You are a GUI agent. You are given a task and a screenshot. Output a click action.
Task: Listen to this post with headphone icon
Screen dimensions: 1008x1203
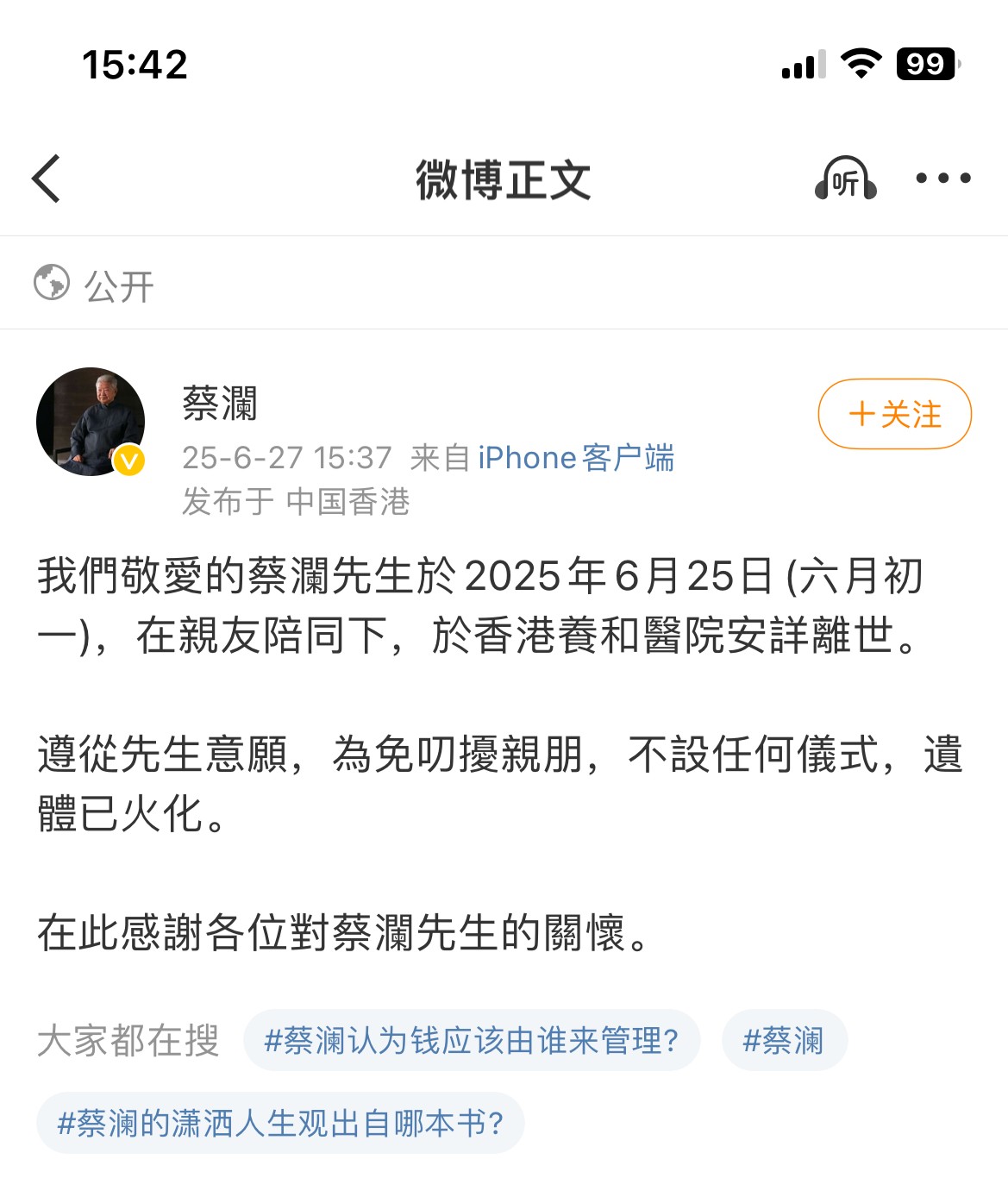[x=845, y=179]
